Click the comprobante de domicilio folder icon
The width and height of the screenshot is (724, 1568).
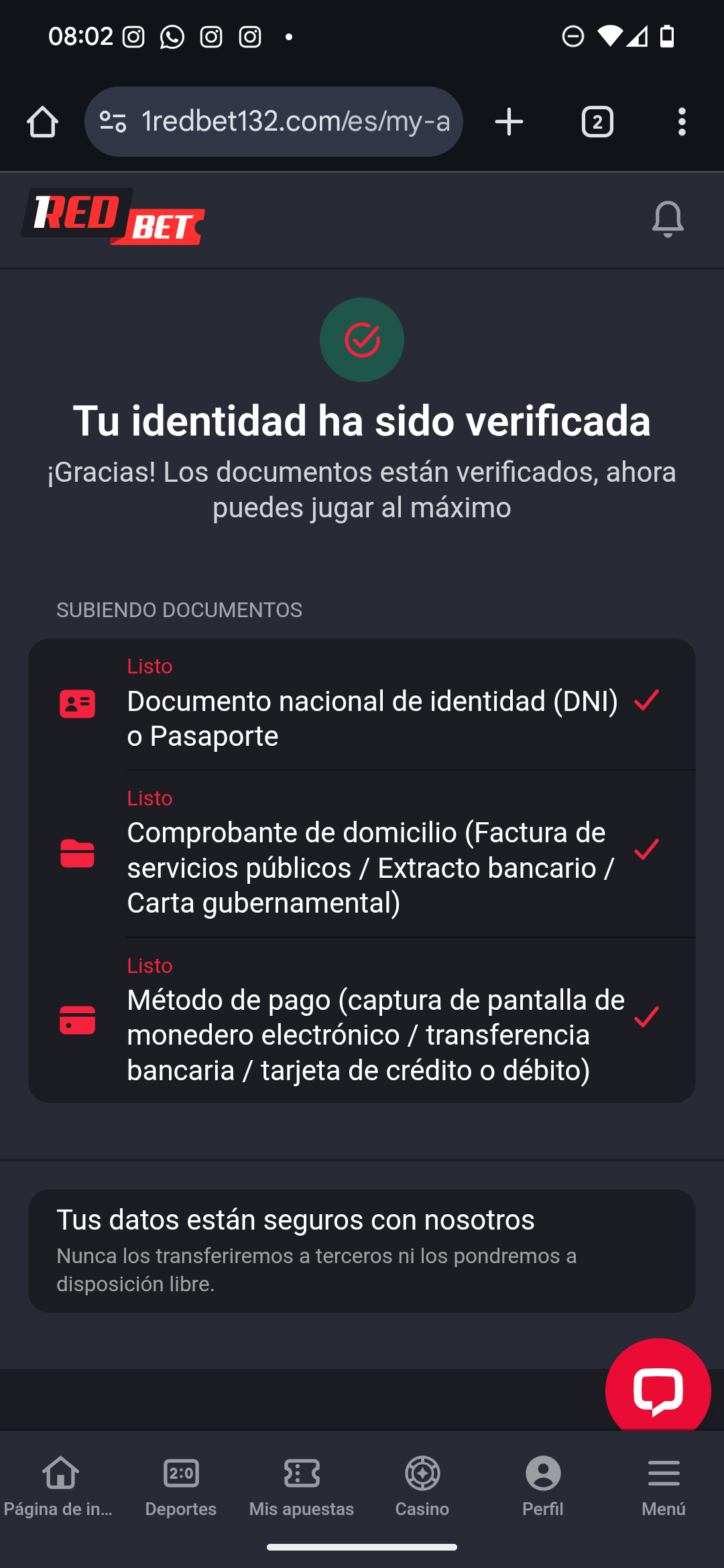pos(76,853)
